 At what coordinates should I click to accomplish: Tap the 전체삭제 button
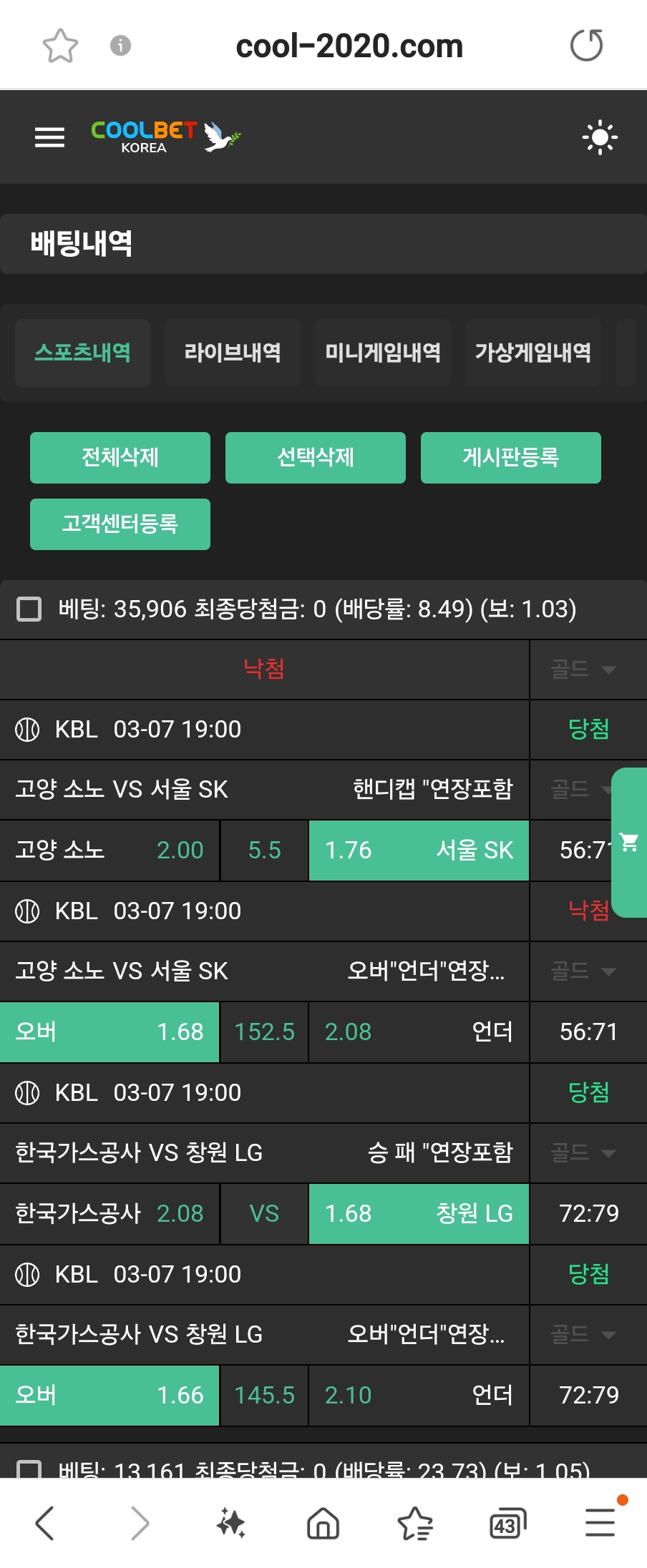click(120, 458)
